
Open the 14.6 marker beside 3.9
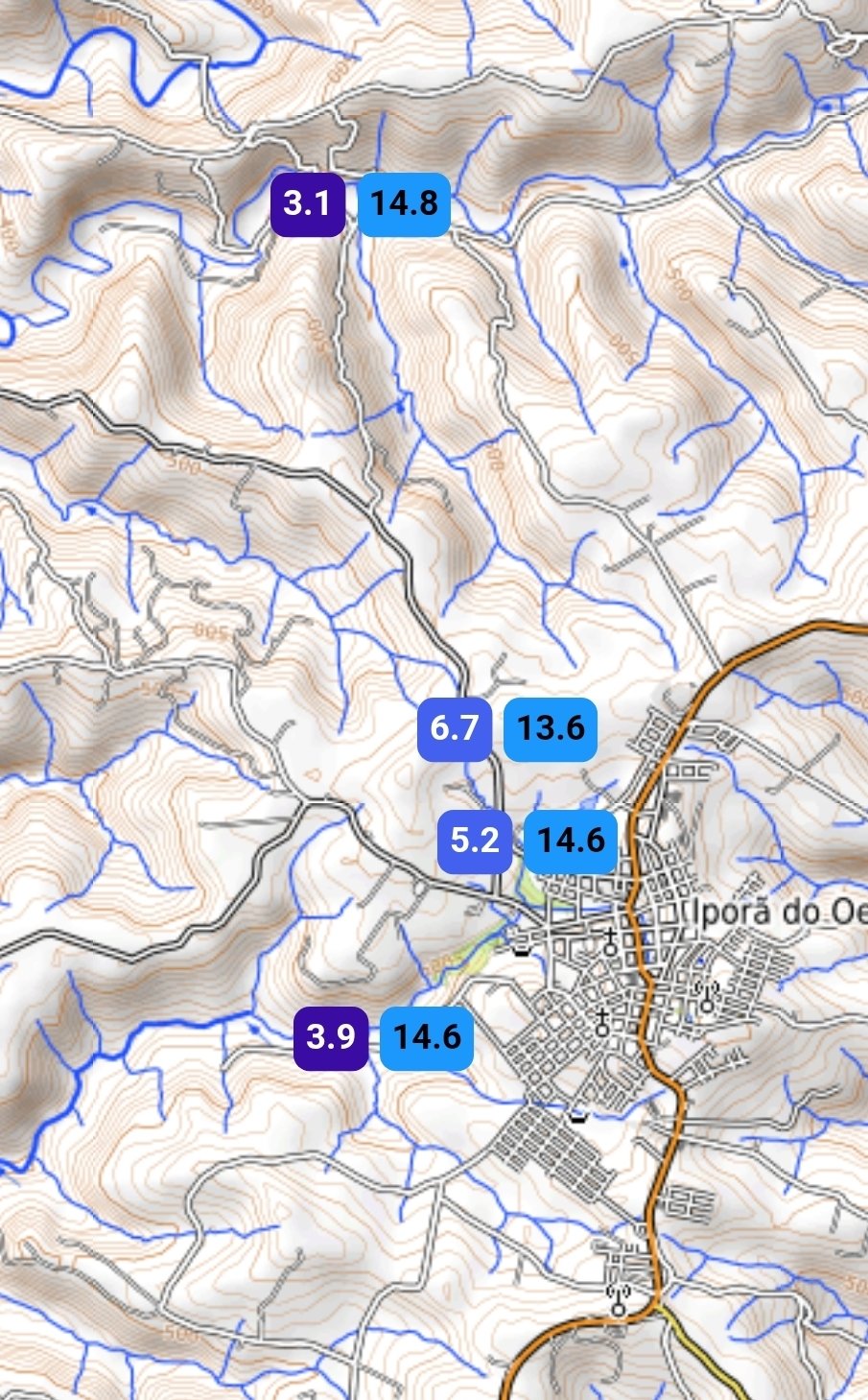428,1037
